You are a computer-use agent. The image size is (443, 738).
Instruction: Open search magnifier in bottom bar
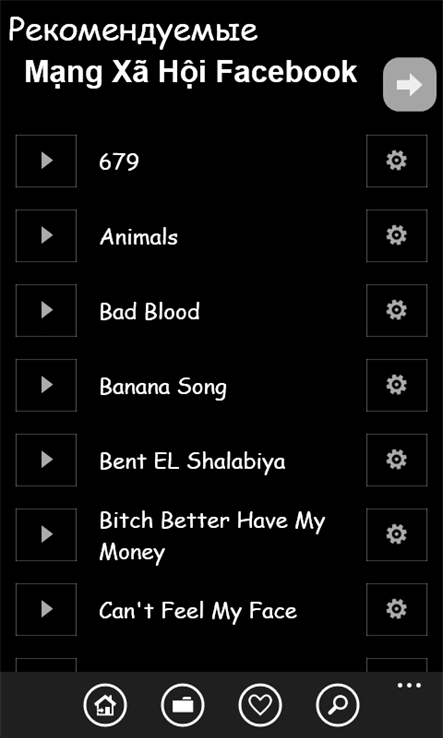pos(338,706)
